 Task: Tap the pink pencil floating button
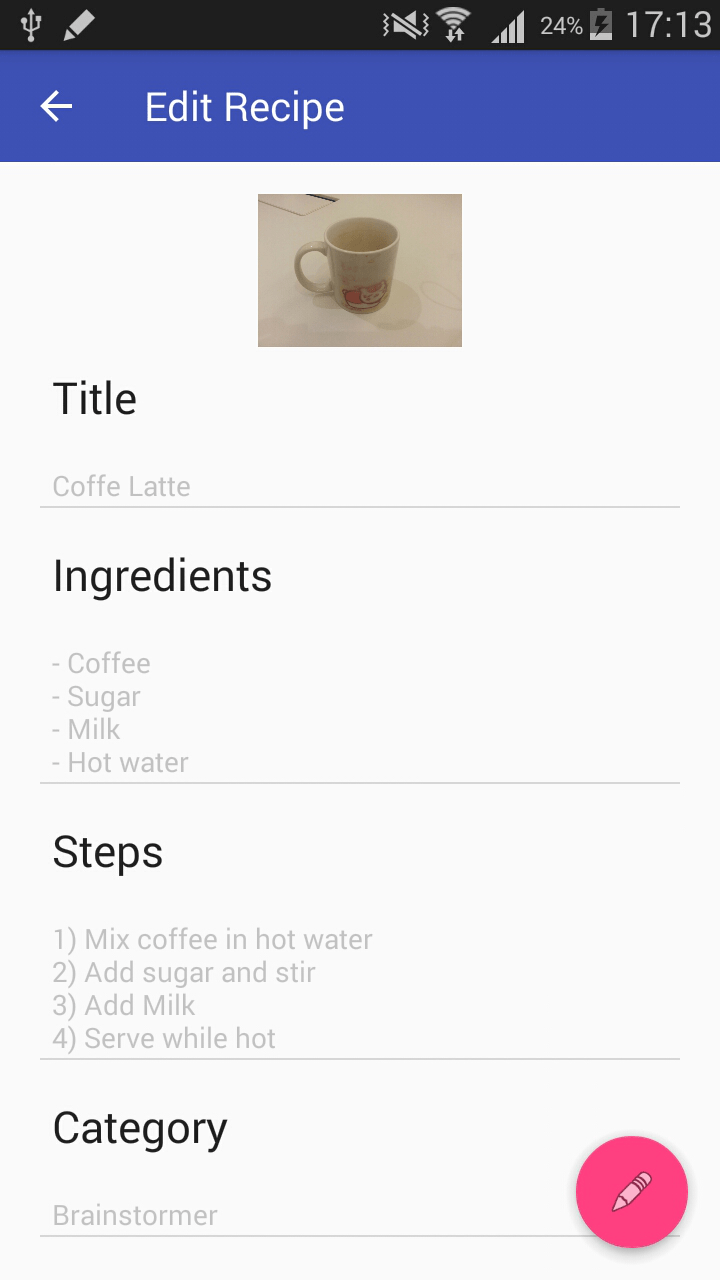(x=632, y=1192)
